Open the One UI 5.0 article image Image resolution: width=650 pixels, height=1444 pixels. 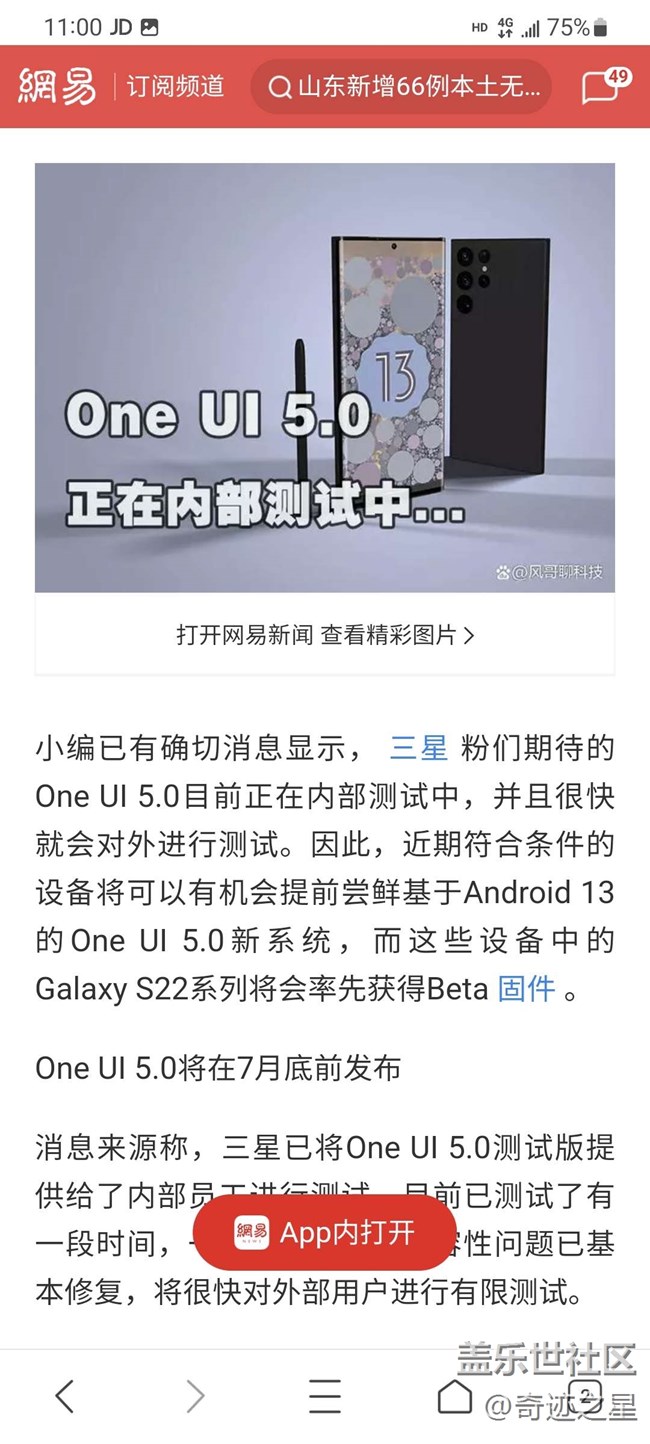[x=325, y=377]
